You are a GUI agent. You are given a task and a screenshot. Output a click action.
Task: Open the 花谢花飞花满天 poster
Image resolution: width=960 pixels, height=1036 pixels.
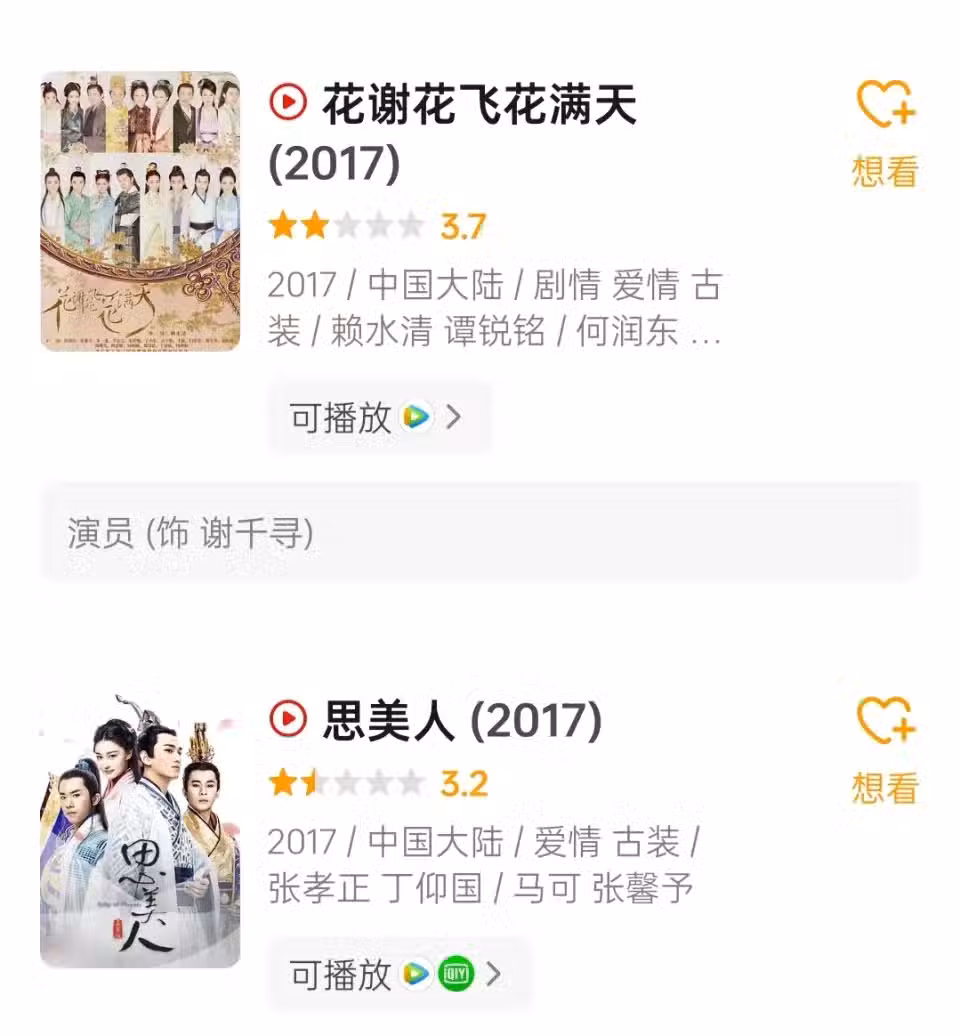click(140, 211)
